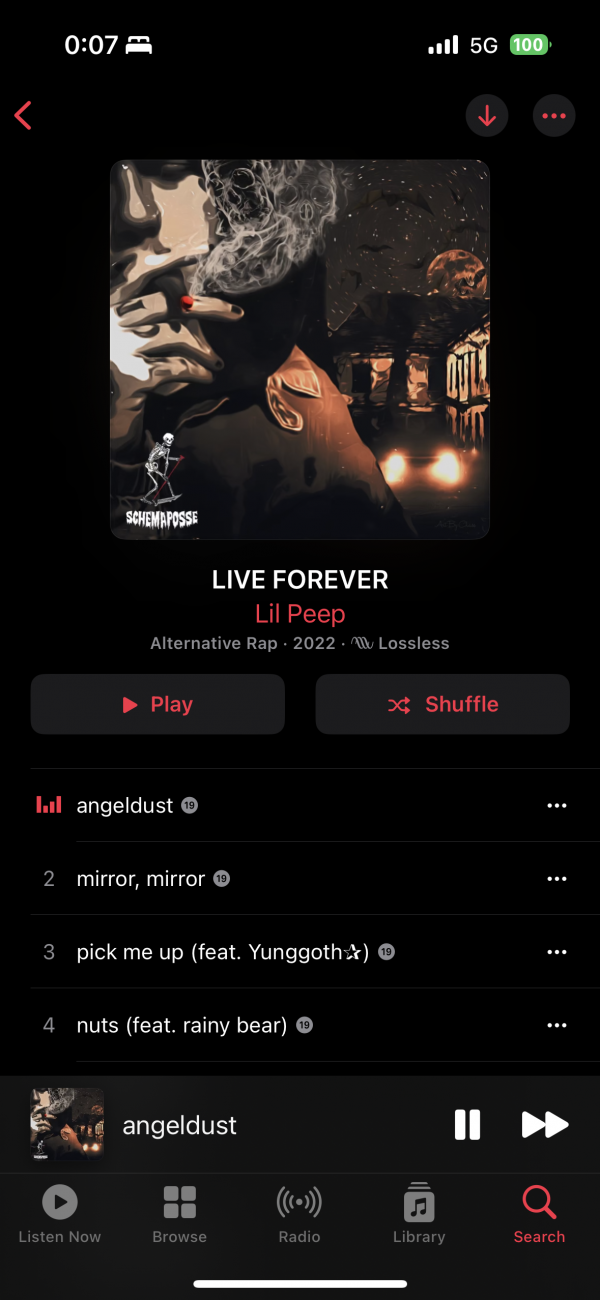Skip to the next track

545,1125
